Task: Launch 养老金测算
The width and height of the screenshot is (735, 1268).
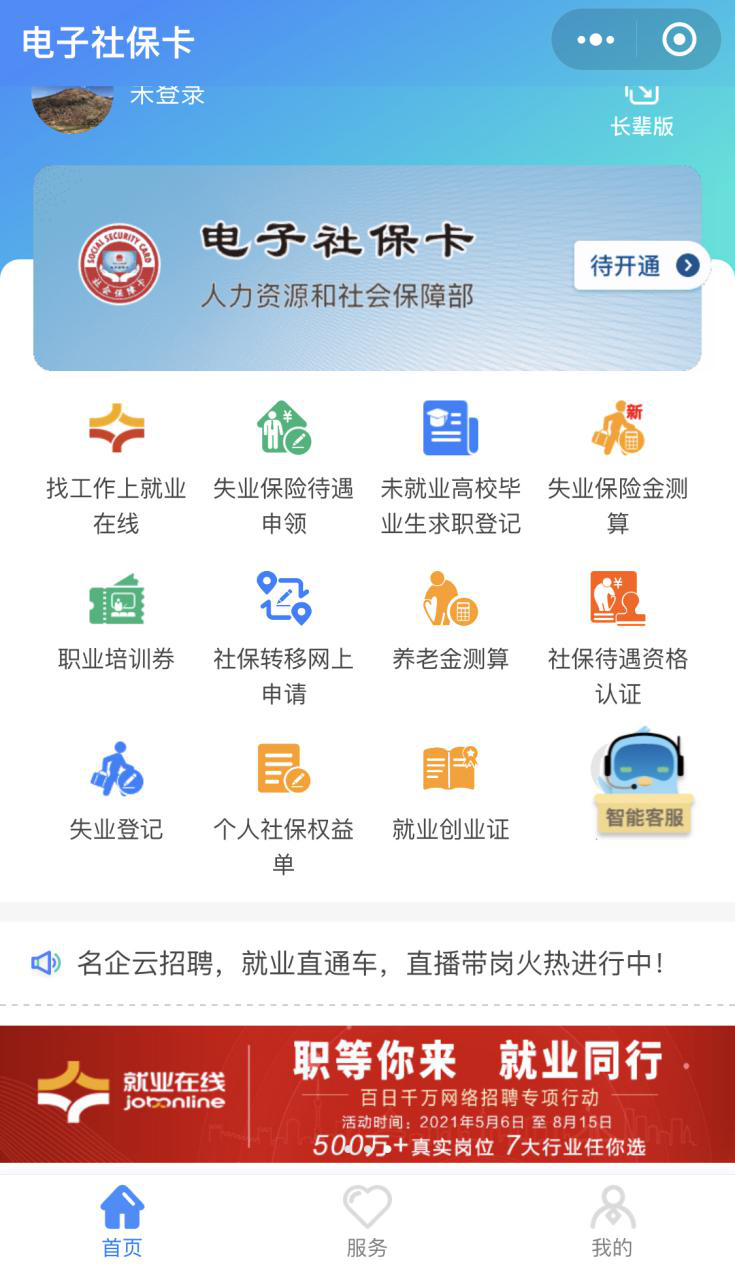Action: 450,620
